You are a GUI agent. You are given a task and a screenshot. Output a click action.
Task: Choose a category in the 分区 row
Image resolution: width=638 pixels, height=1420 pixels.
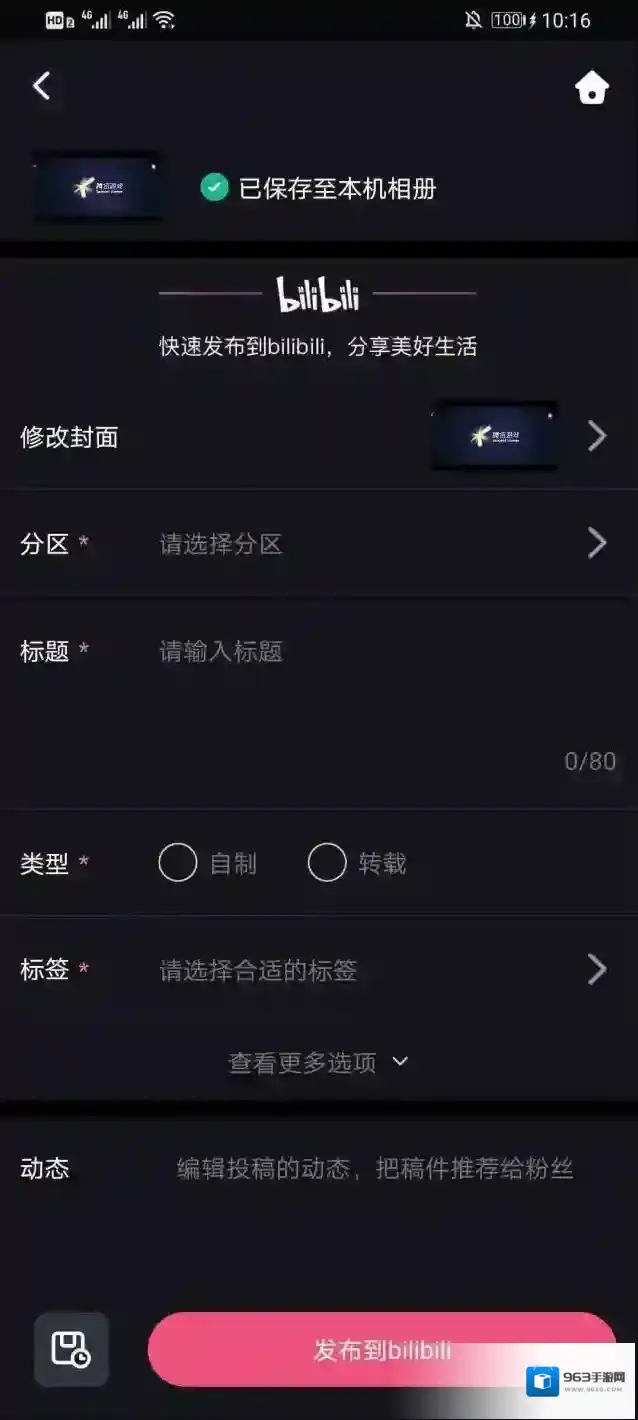(x=318, y=544)
